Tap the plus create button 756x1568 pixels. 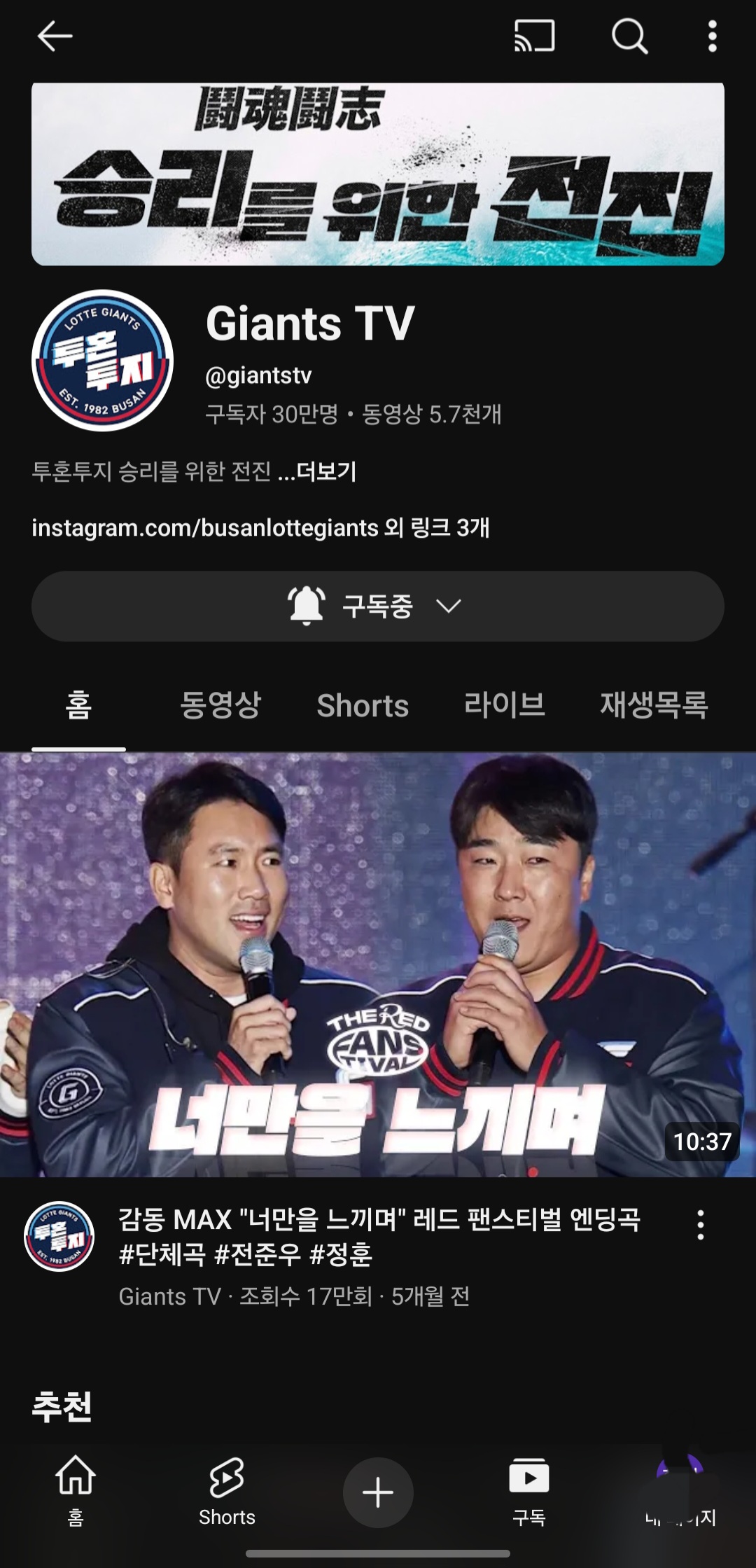378,1492
